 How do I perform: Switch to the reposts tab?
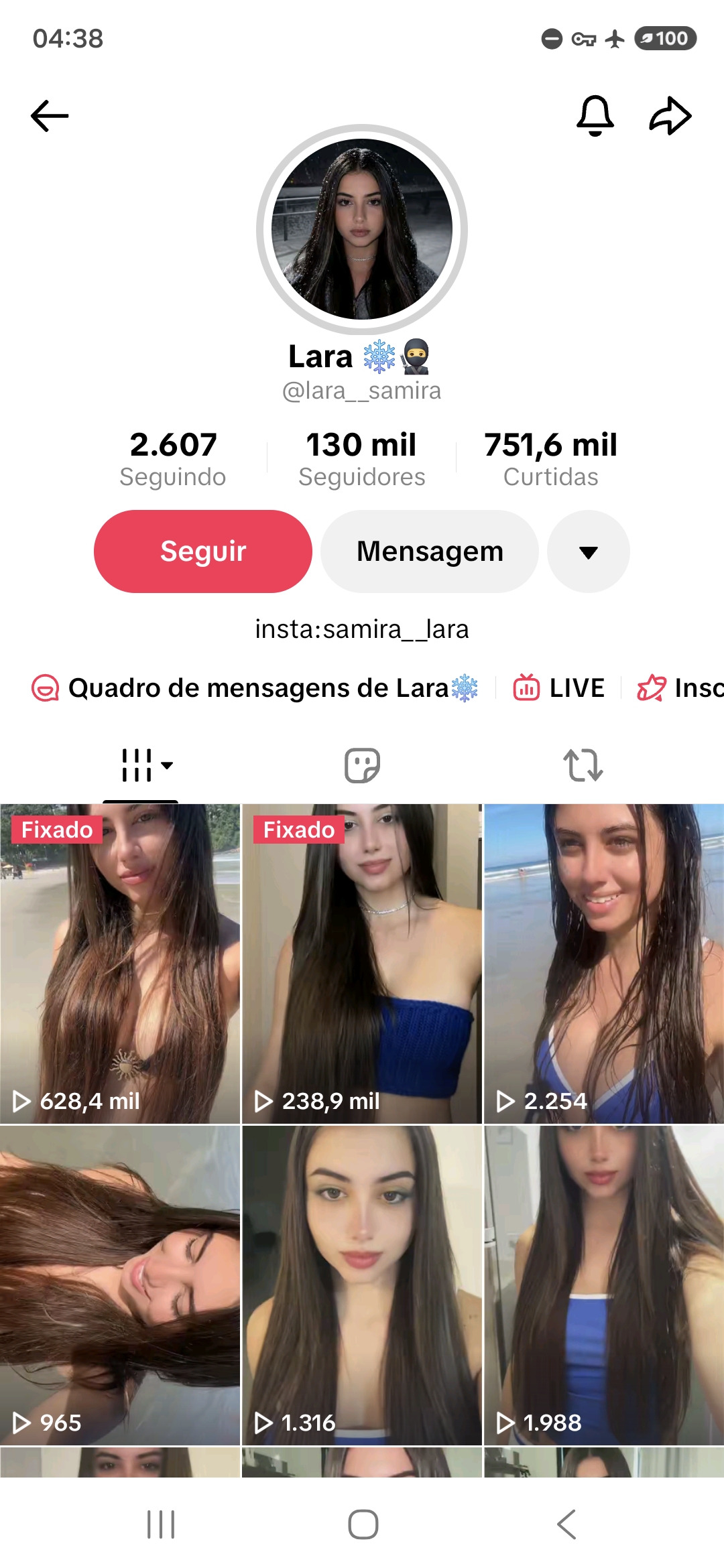[x=583, y=765]
